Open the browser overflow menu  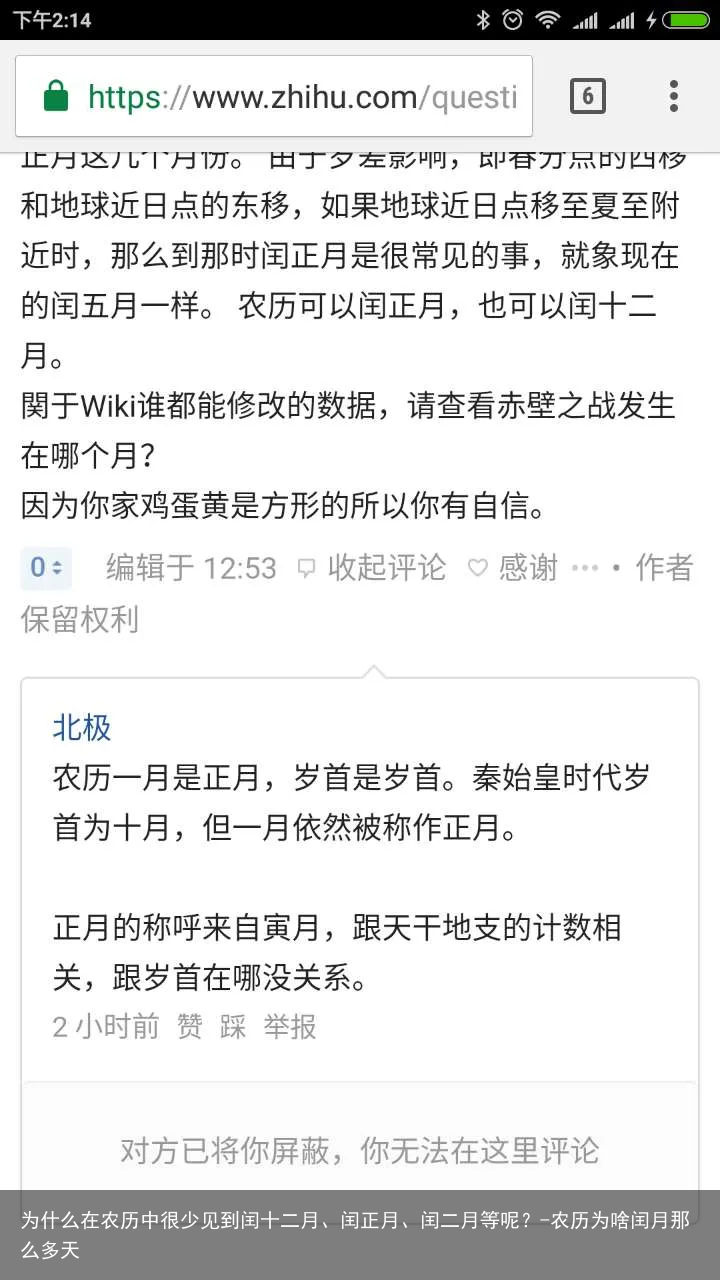point(673,96)
